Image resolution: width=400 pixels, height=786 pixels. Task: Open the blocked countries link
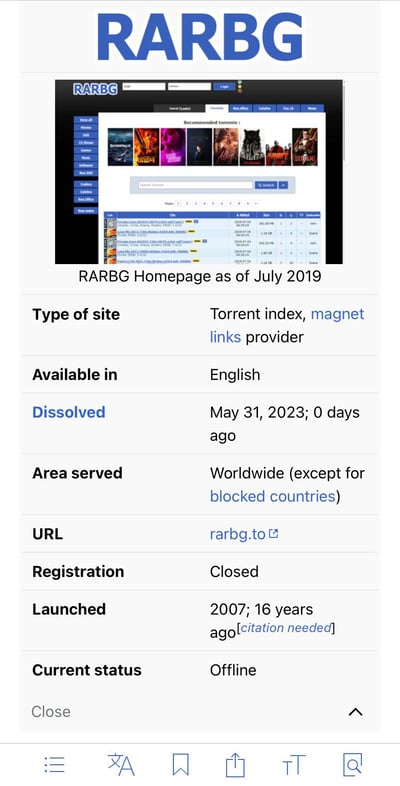click(x=272, y=496)
